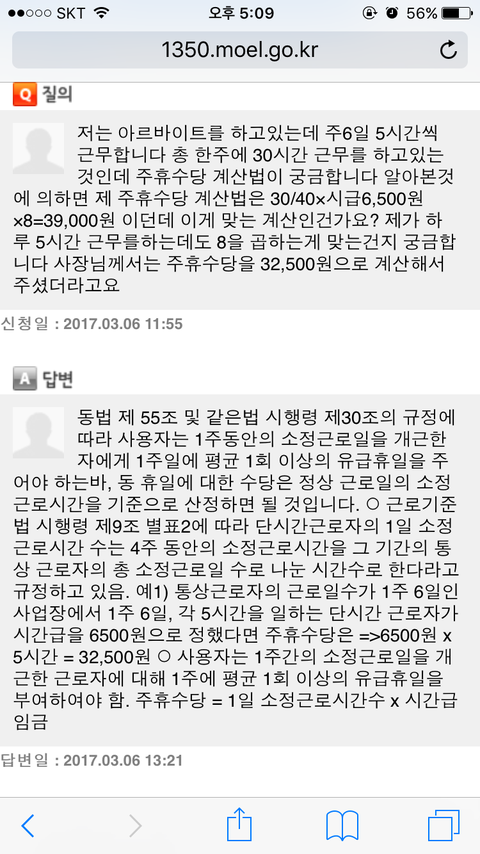Reload the page with the refresh icon
Screen dimensions: 480x854
[x=448, y=50]
